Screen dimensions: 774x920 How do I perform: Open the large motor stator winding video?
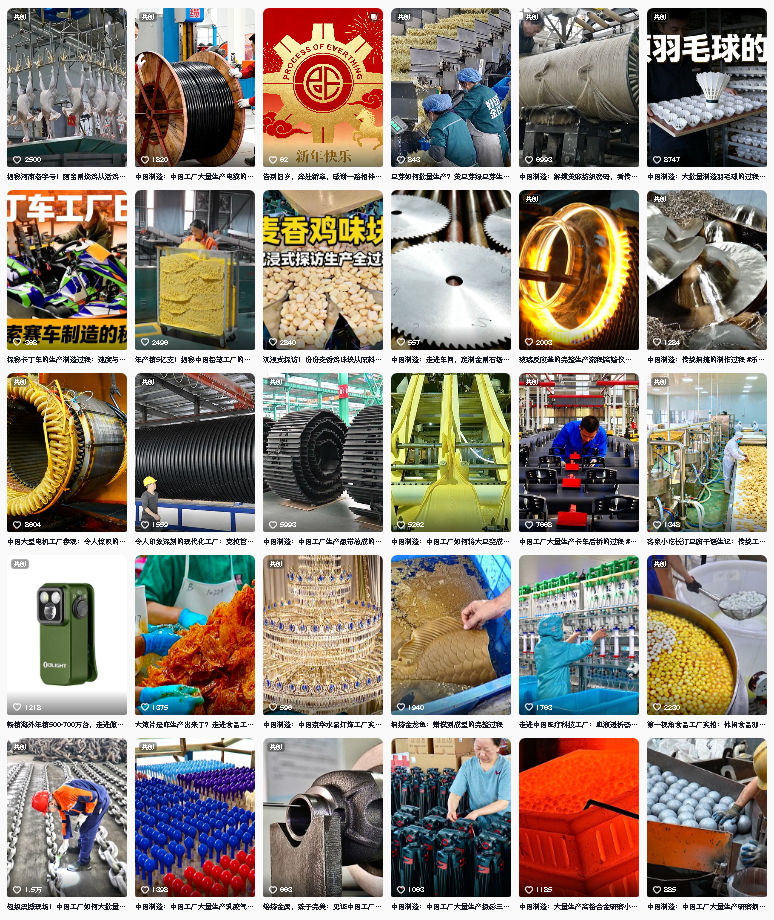coord(67,453)
